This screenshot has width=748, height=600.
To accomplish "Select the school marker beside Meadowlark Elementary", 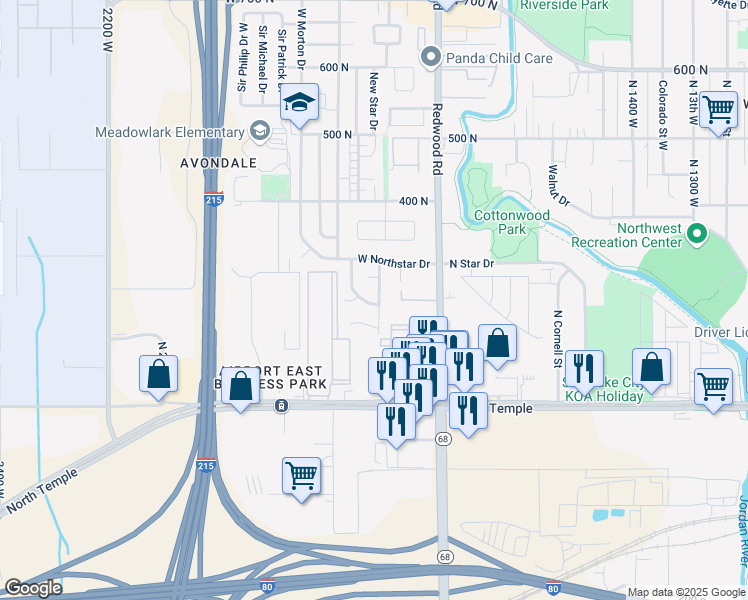I will tap(299, 104).
